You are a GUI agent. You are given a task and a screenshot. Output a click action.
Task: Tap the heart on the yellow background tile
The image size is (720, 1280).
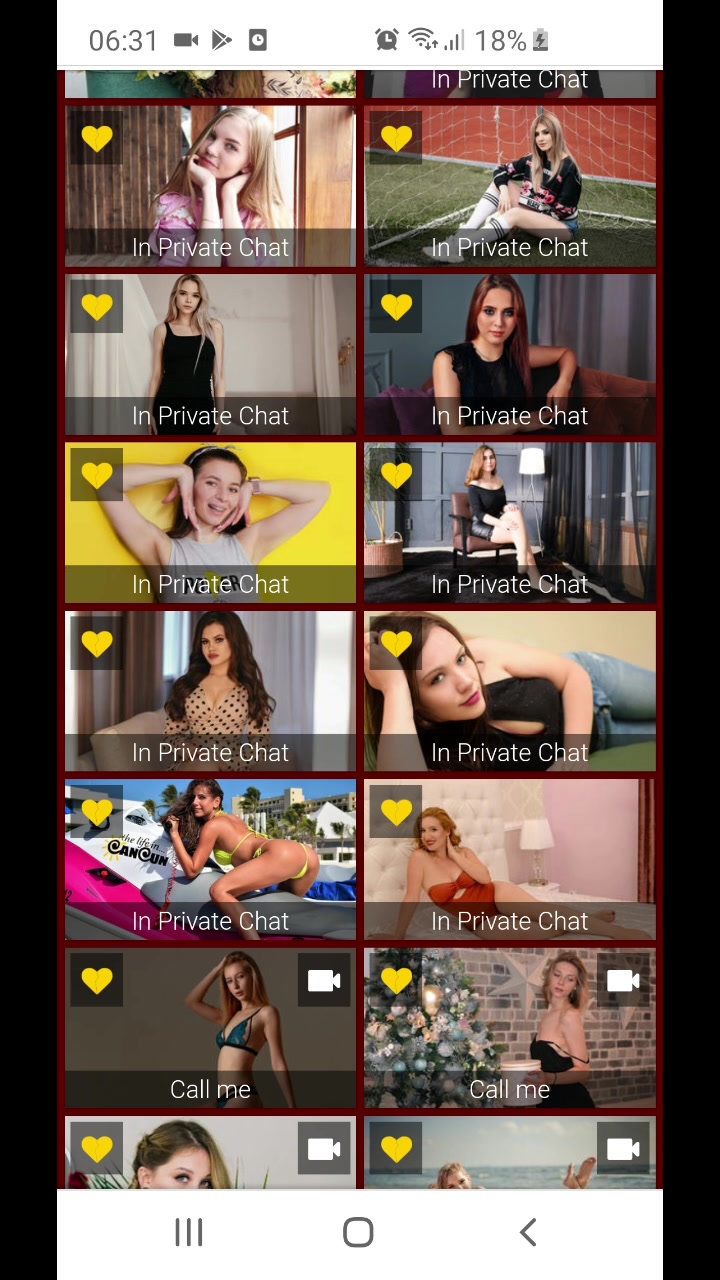tap(97, 475)
